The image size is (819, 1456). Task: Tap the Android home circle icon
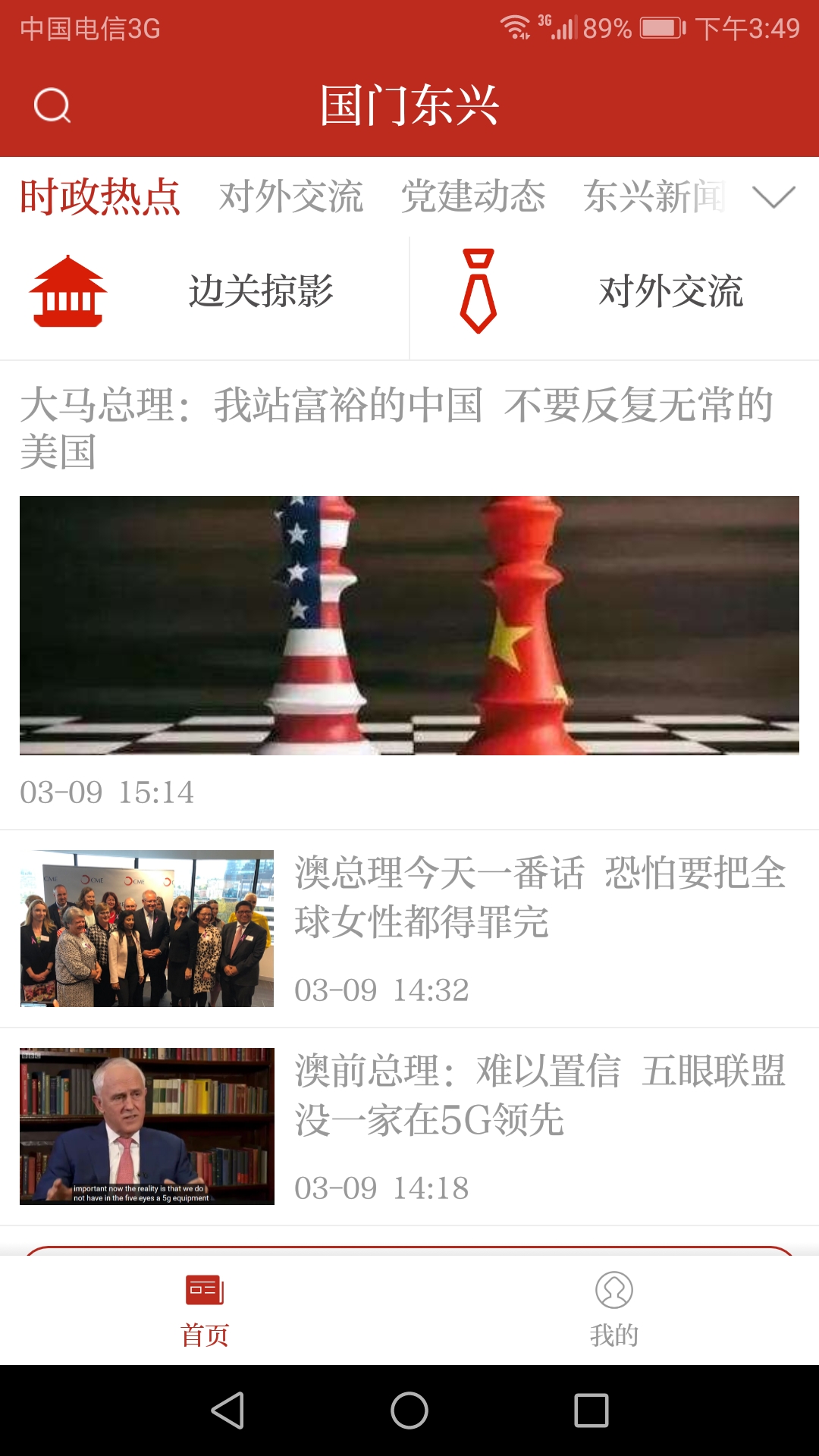pyautogui.click(x=407, y=1408)
